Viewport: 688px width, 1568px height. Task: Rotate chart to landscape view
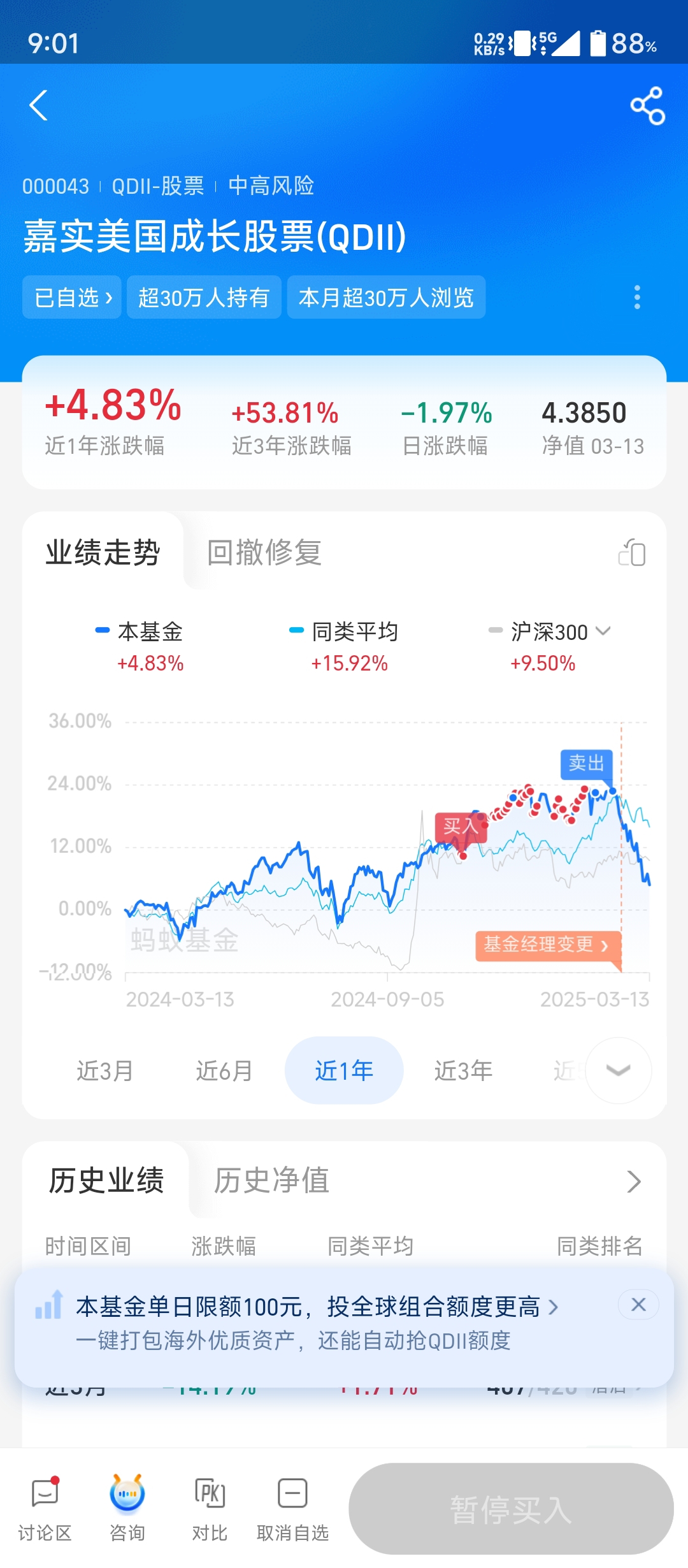[632, 553]
